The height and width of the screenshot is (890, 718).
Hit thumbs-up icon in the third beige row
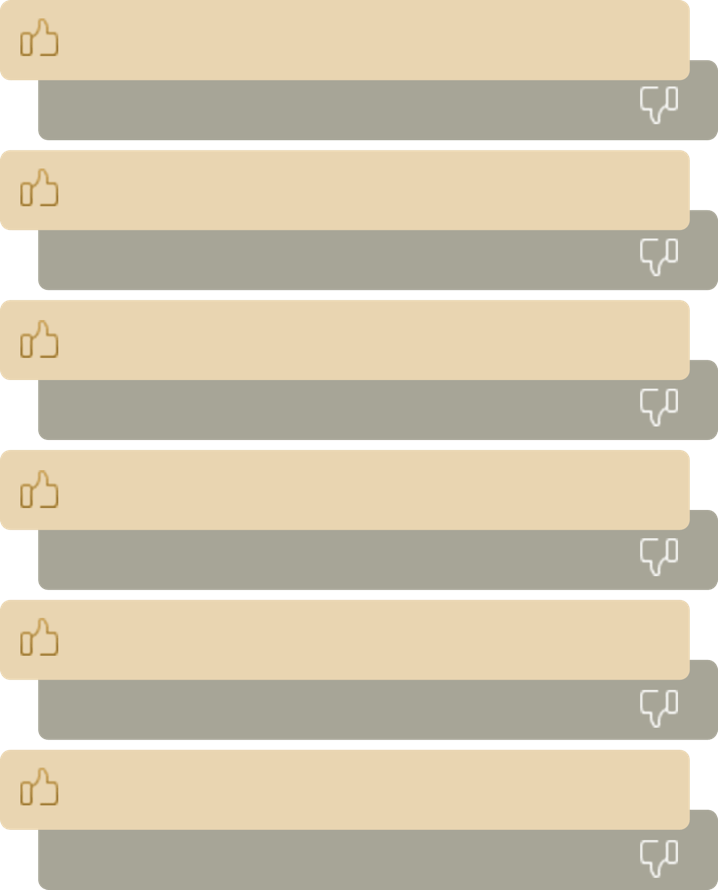(39, 340)
